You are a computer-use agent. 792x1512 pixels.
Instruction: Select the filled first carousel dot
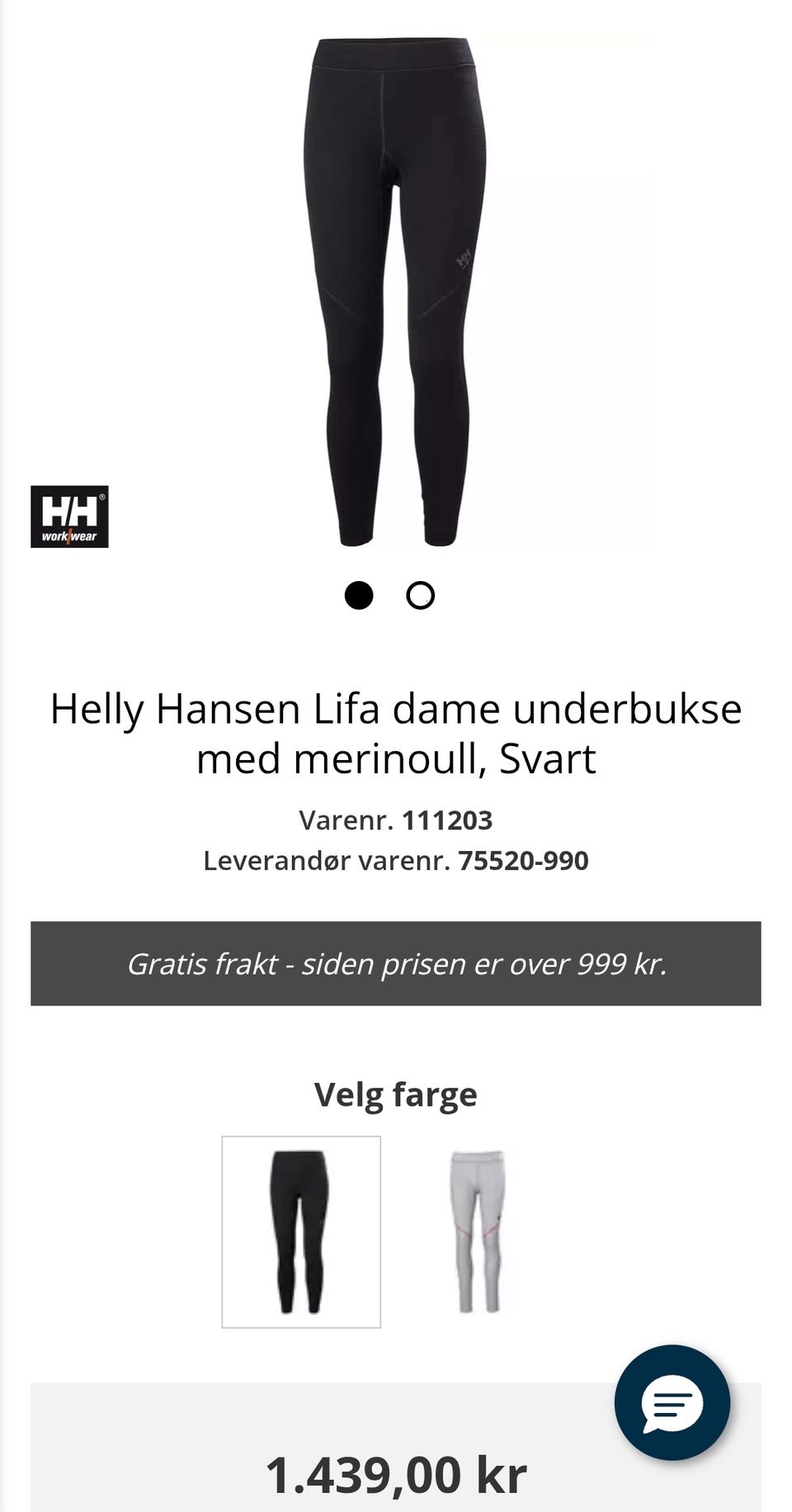click(x=361, y=593)
